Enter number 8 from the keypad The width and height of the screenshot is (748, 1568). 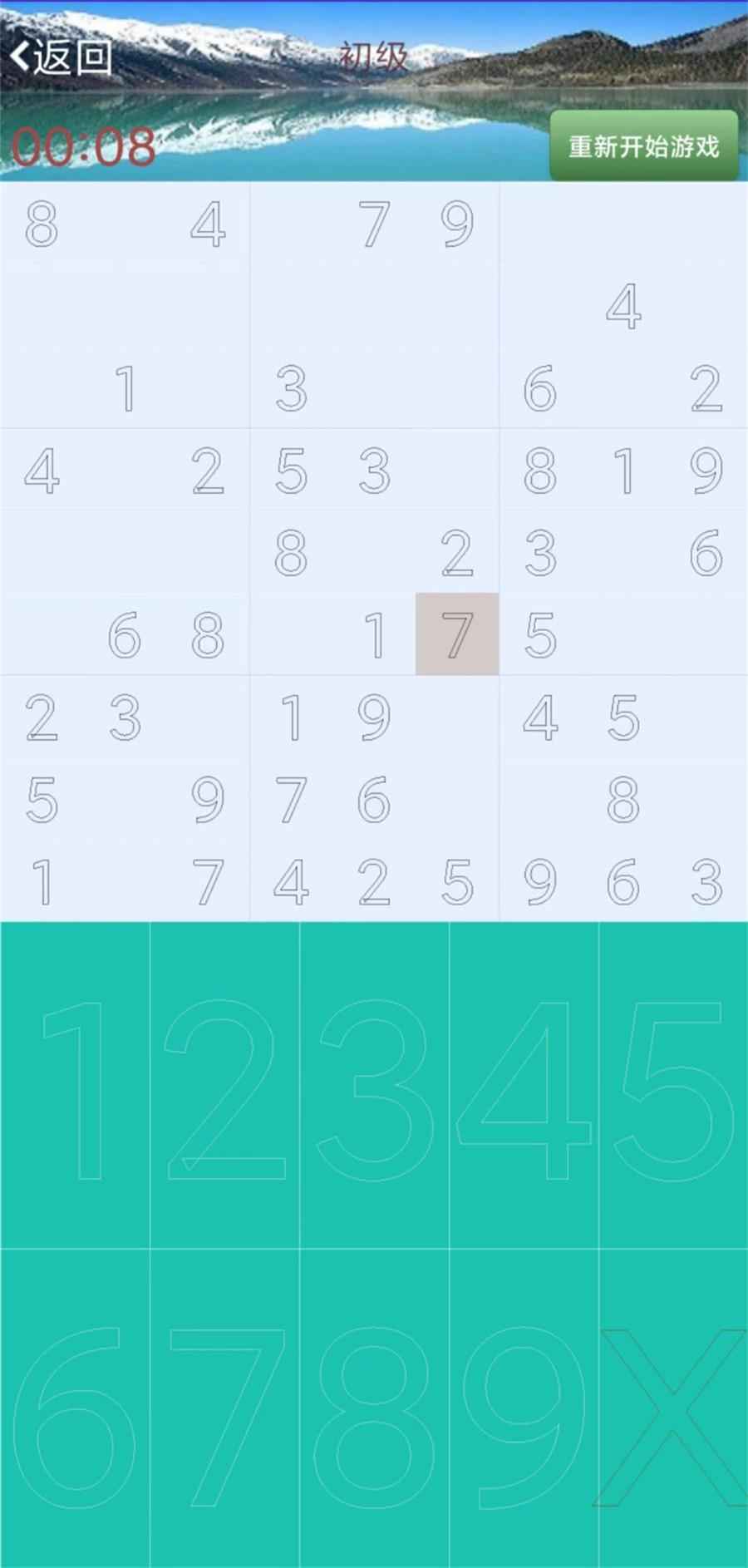(374, 1407)
